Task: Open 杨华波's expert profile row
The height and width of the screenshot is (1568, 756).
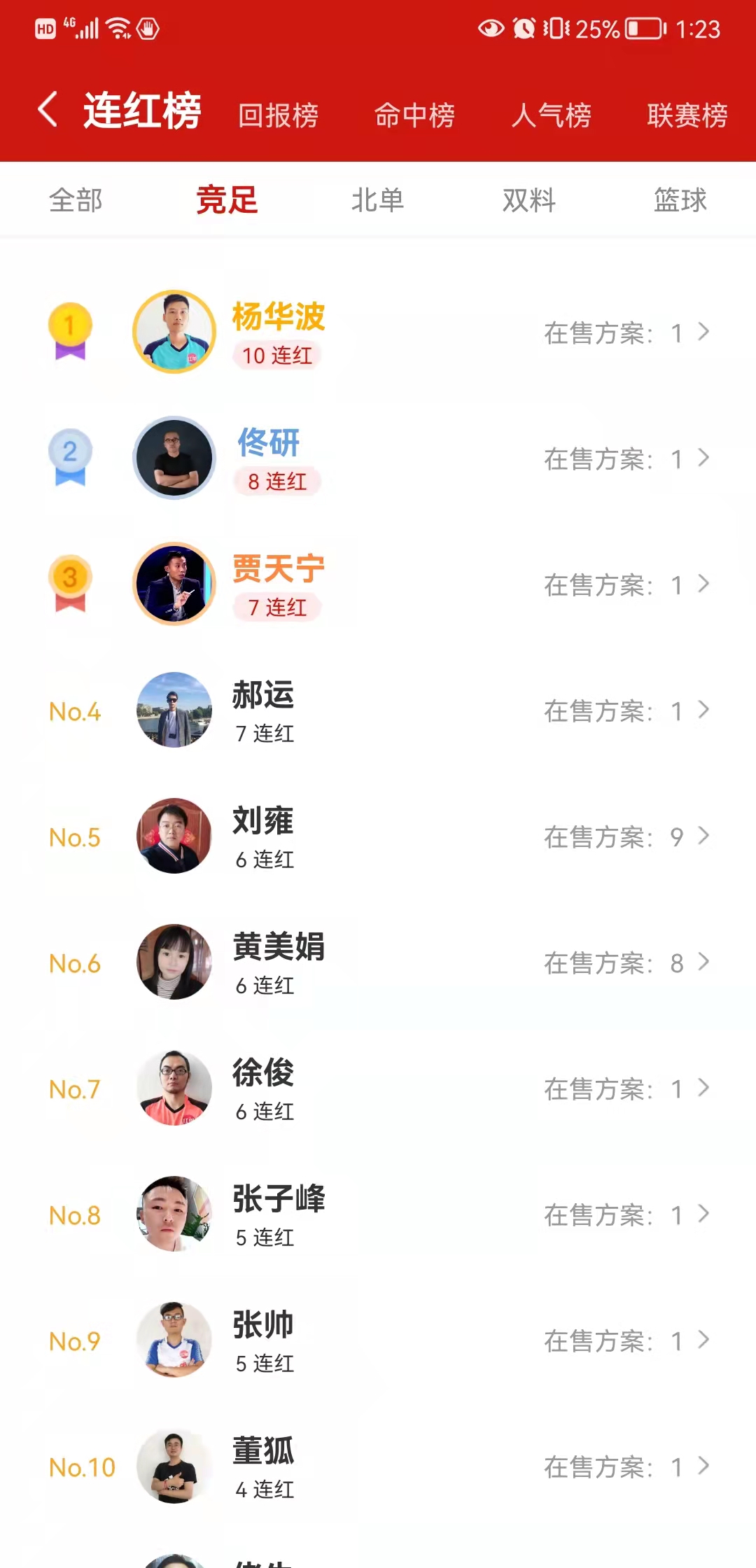Action: click(x=378, y=332)
